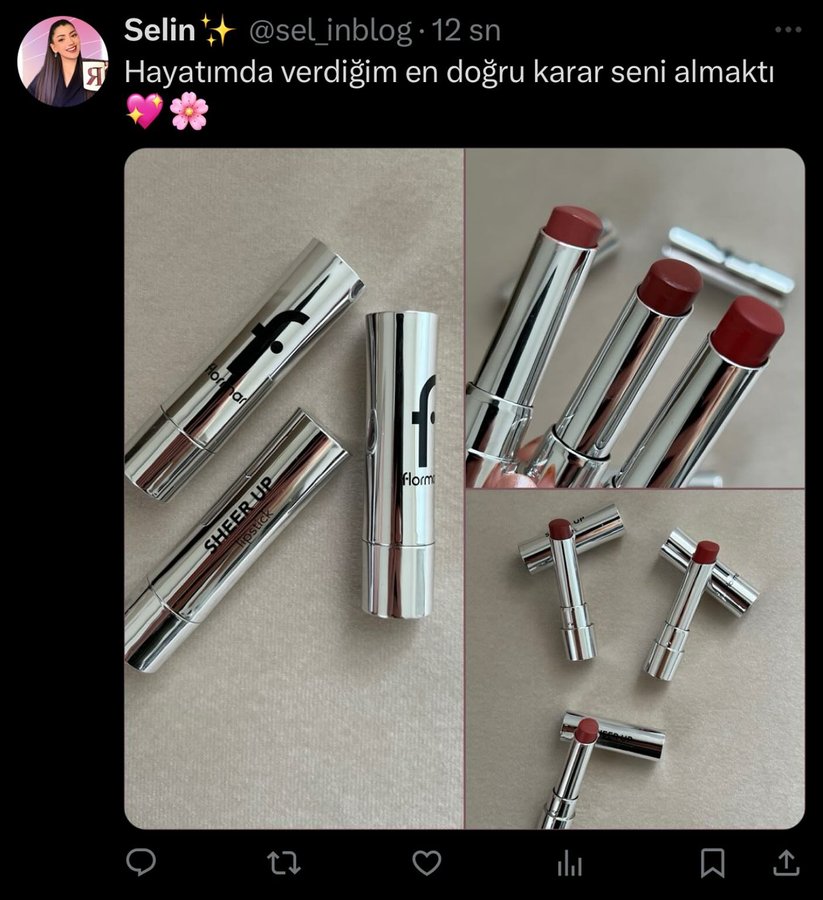The image size is (823, 900).
Task: Reply to Selin's tweet
Action: [x=141, y=862]
